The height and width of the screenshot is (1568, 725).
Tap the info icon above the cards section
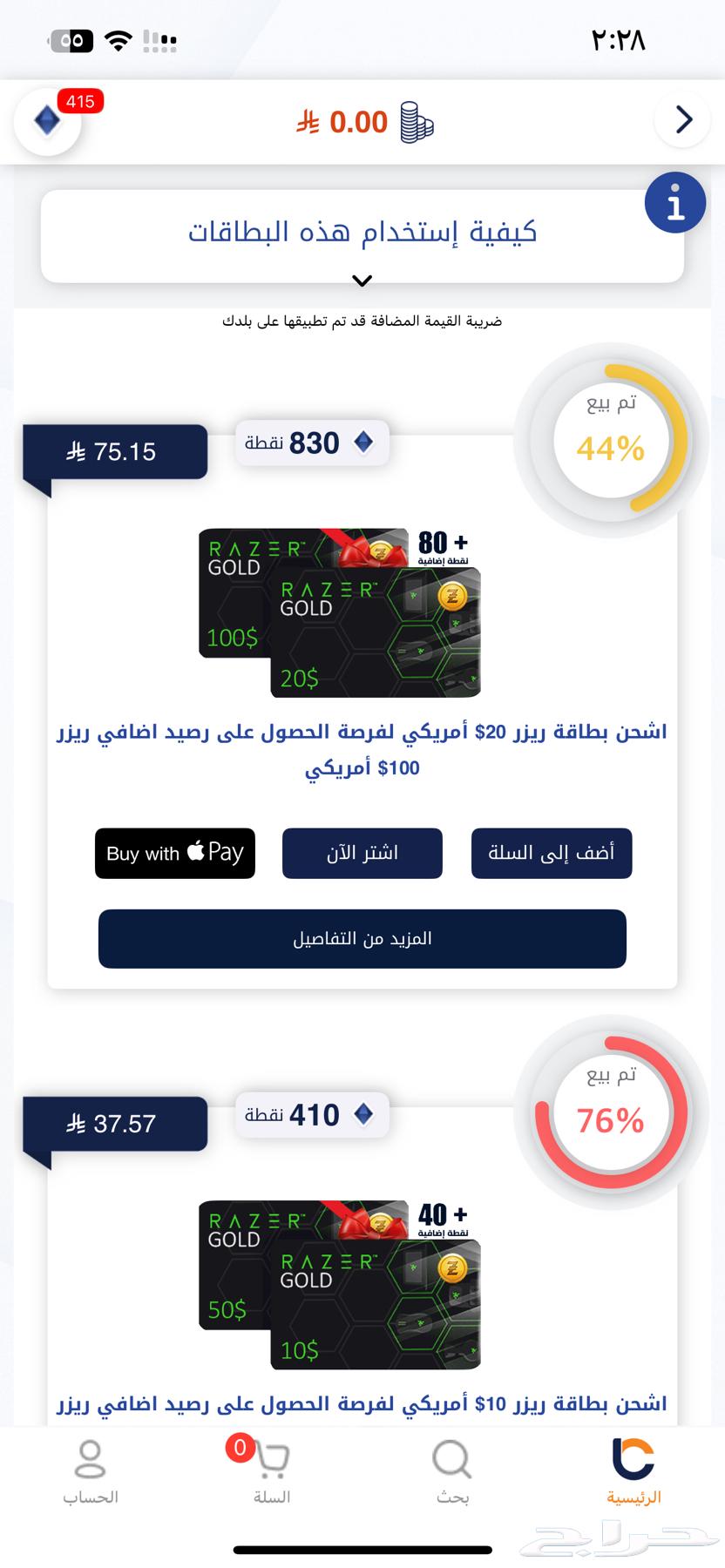click(x=675, y=202)
